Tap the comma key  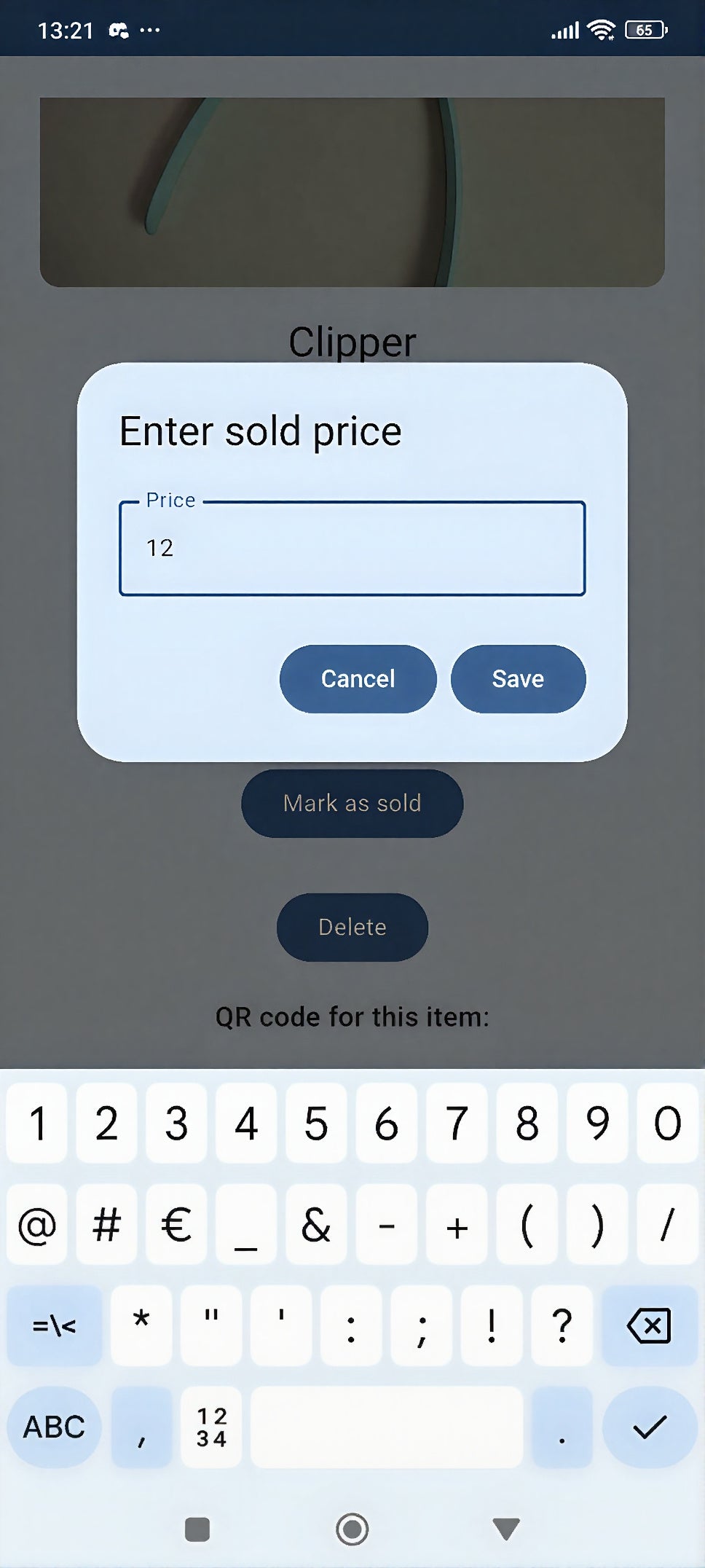pos(141,1427)
